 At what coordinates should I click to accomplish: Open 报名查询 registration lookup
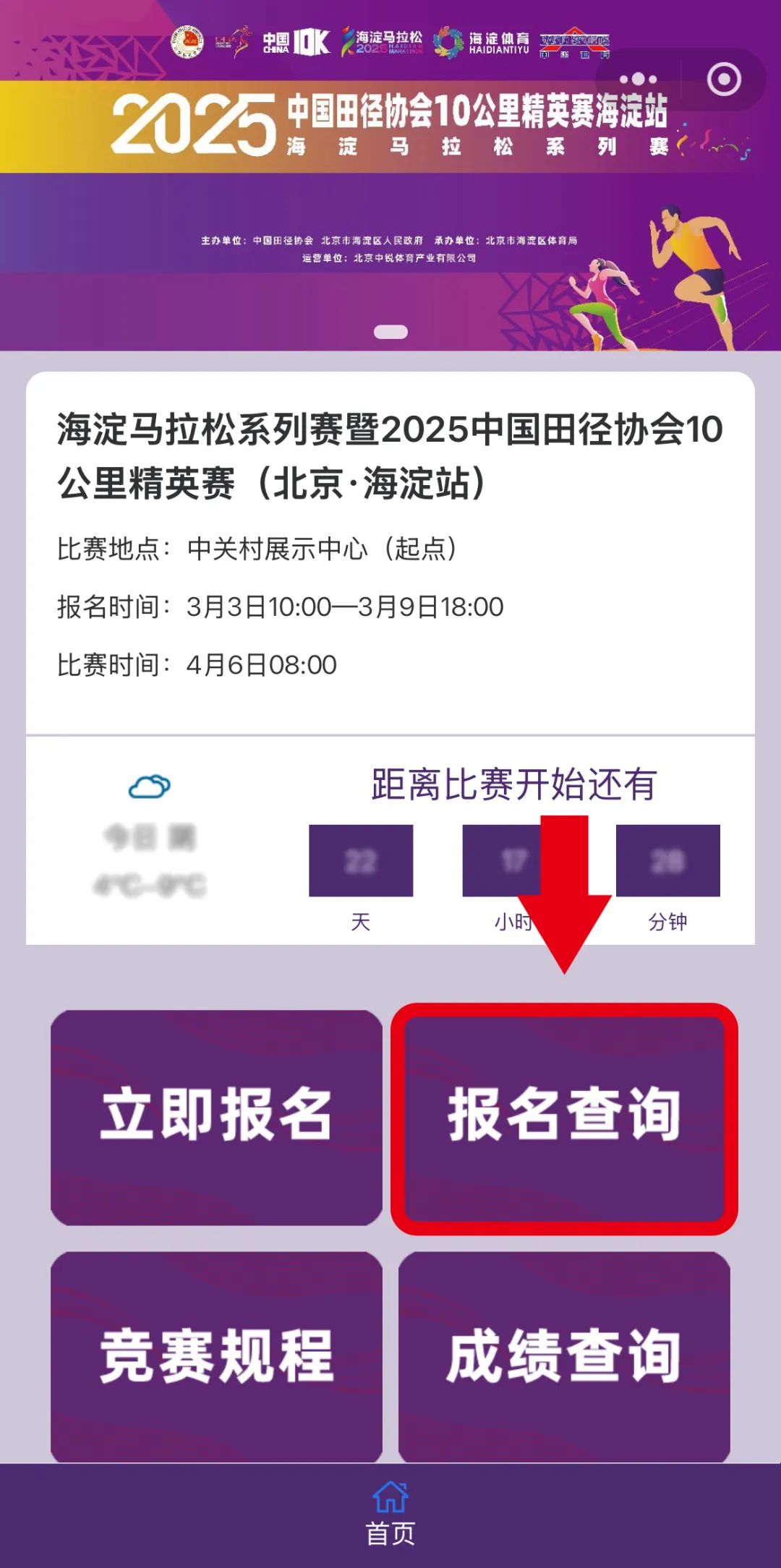564,1118
